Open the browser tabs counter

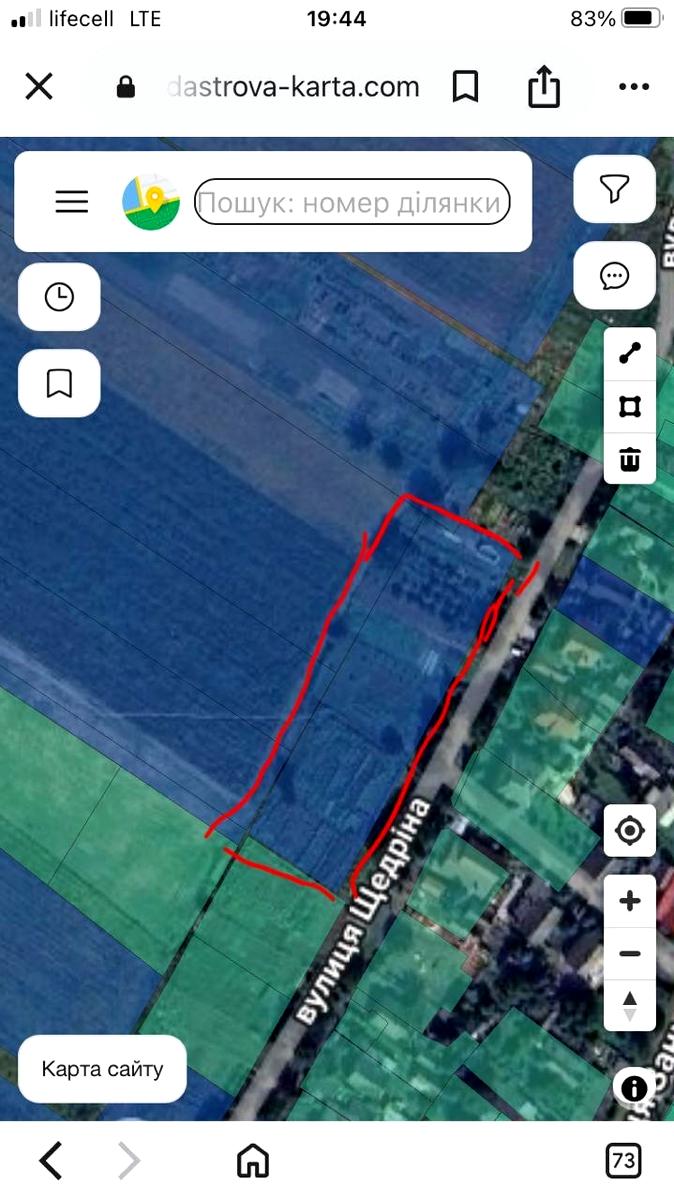click(624, 1161)
